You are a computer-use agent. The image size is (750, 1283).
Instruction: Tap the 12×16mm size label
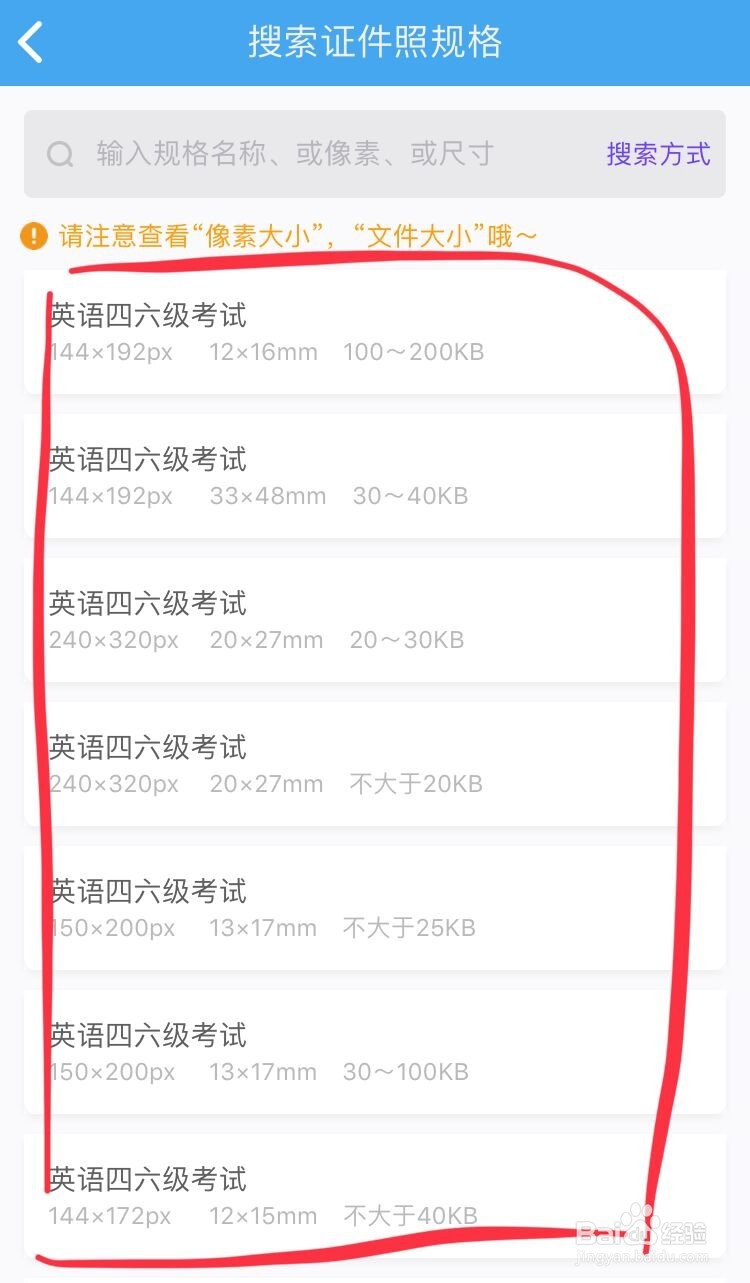pyautogui.click(x=265, y=351)
